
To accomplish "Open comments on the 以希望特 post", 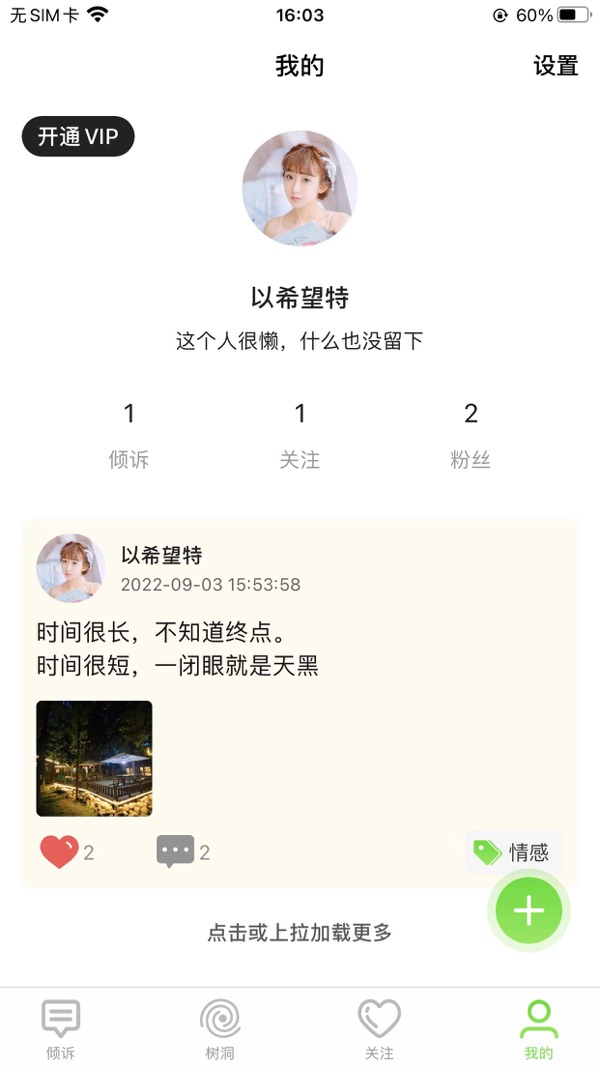I will click(x=175, y=852).
